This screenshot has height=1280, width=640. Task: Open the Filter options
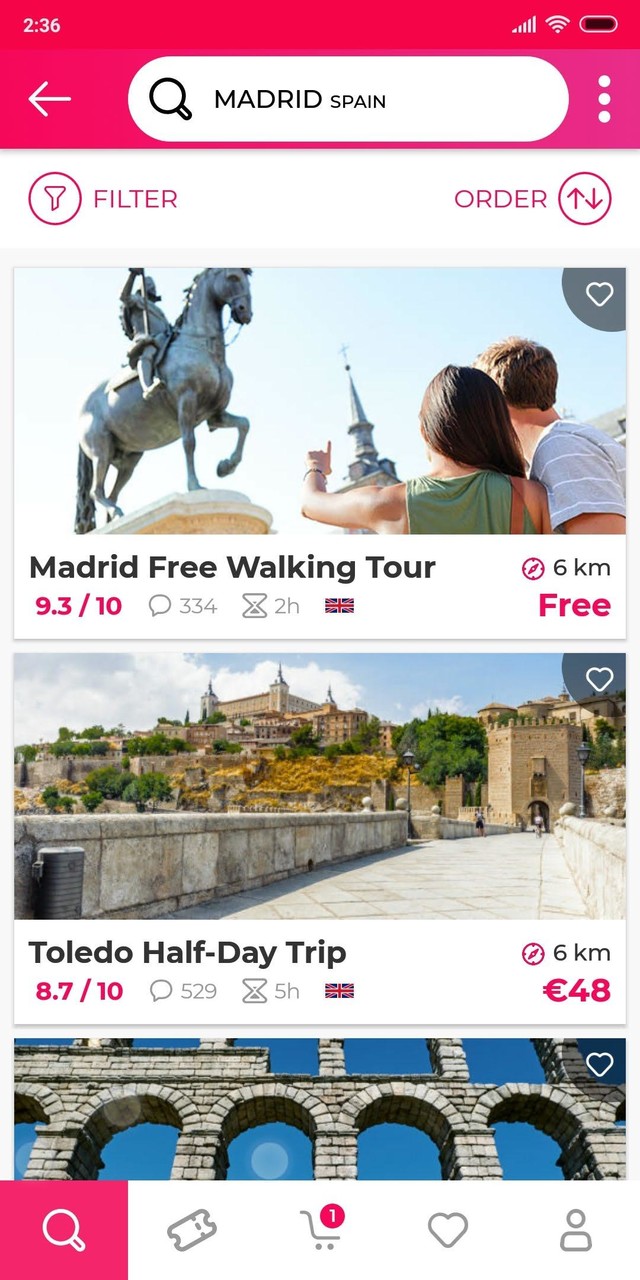click(103, 199)
